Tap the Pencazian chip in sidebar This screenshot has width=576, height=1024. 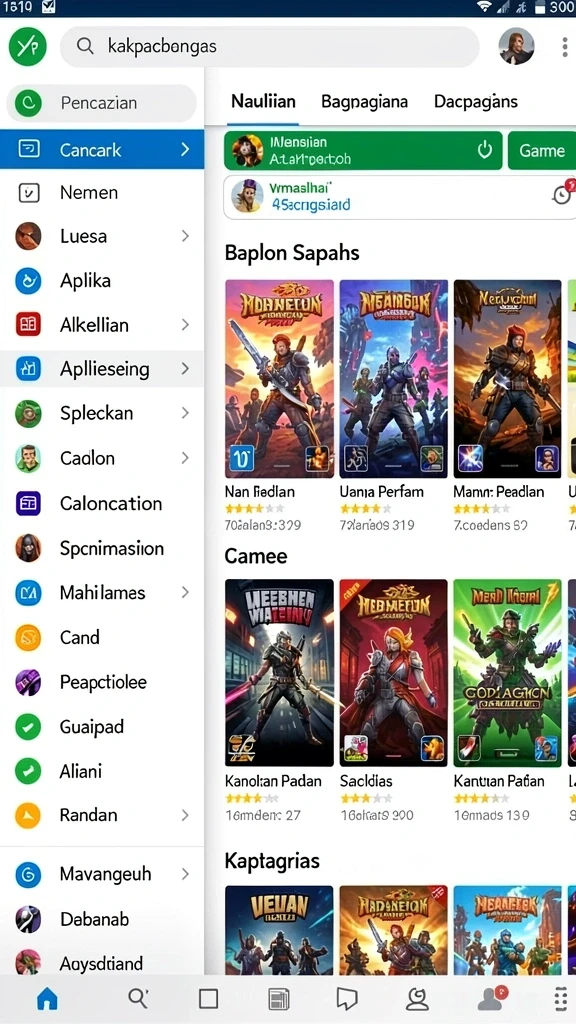[x=101, y=103]
